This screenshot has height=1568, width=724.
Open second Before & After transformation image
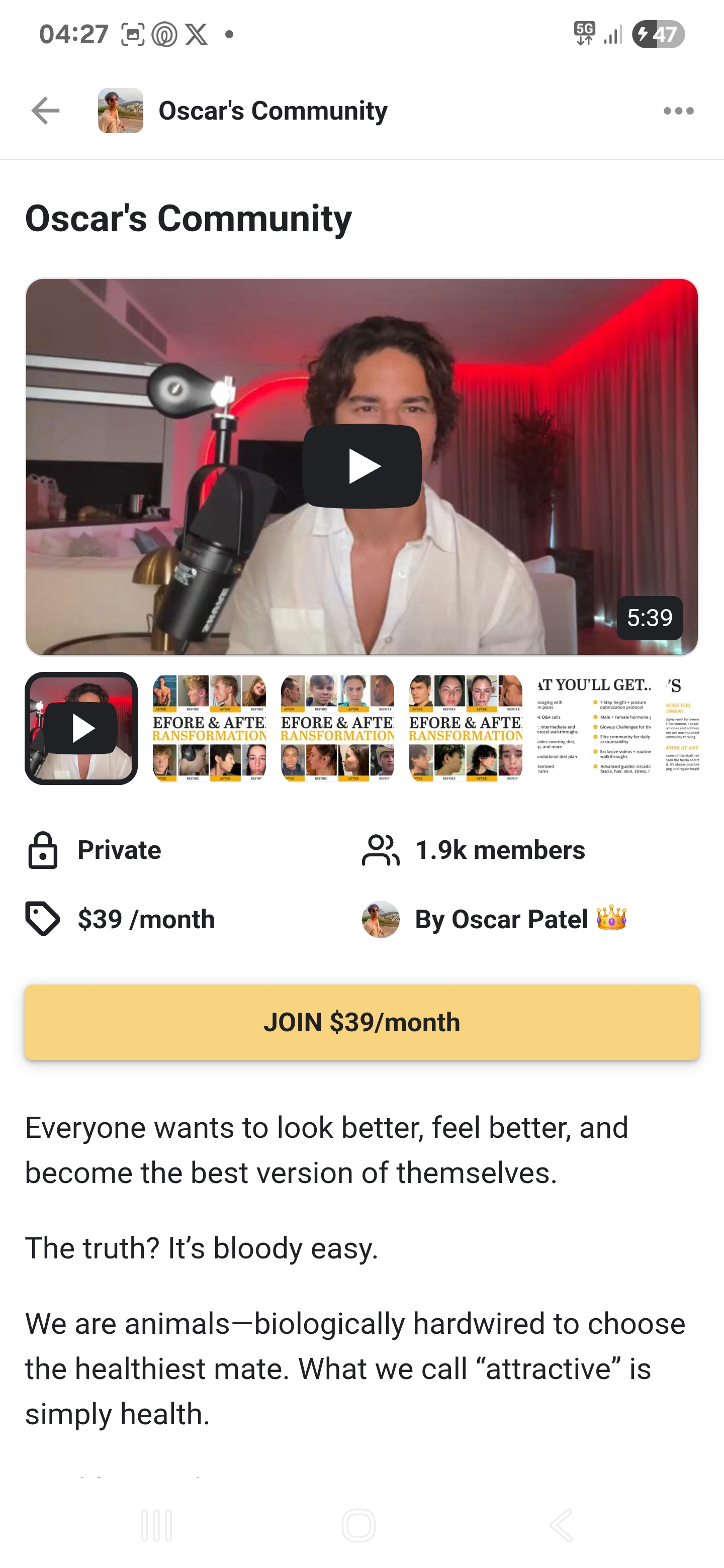[337, 728]
